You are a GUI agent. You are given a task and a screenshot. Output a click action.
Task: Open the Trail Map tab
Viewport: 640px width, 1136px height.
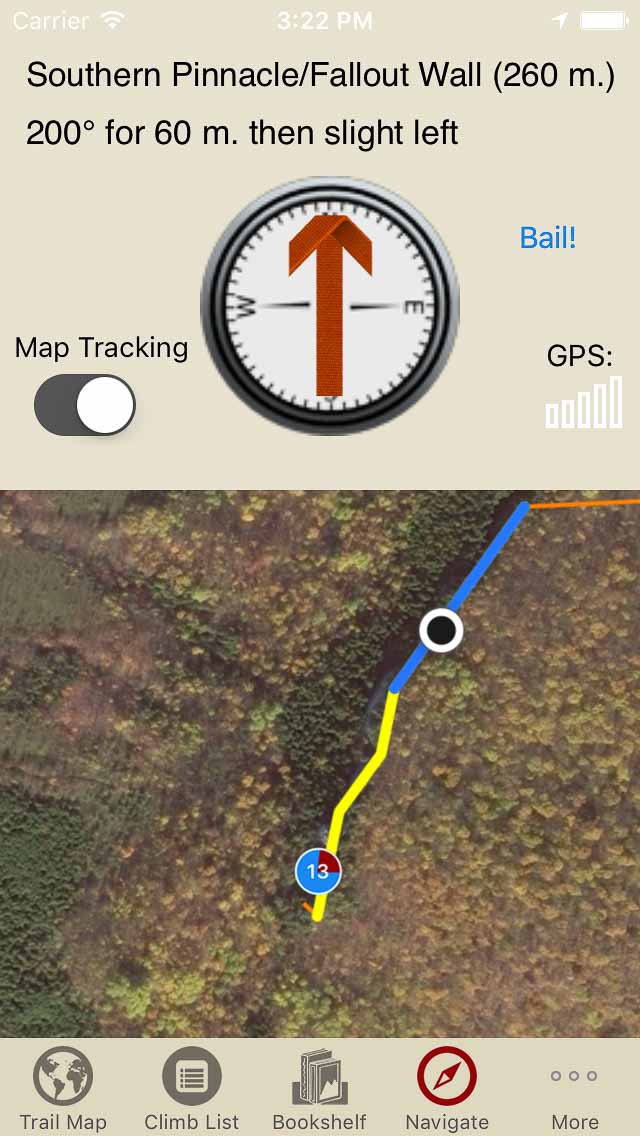point(63,1088)
